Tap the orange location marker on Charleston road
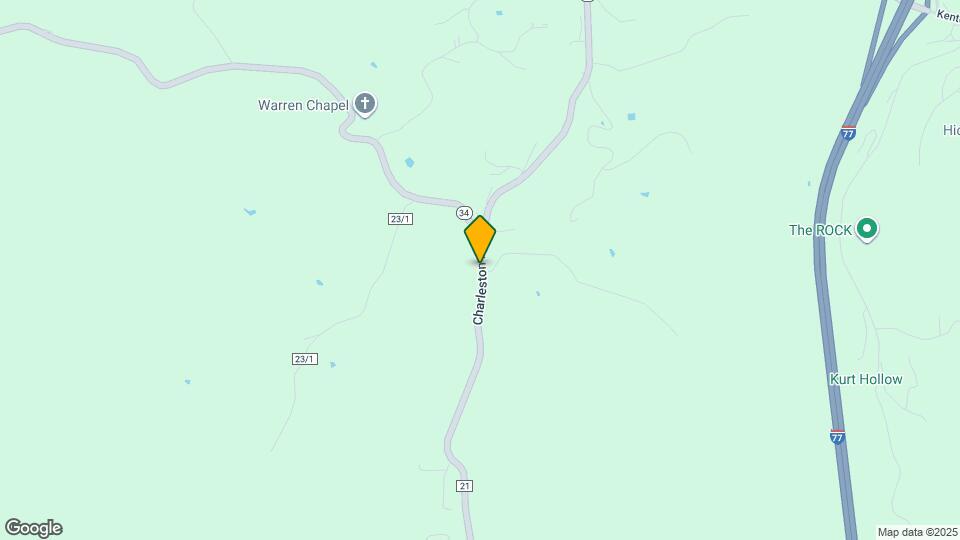 (480, 240)
